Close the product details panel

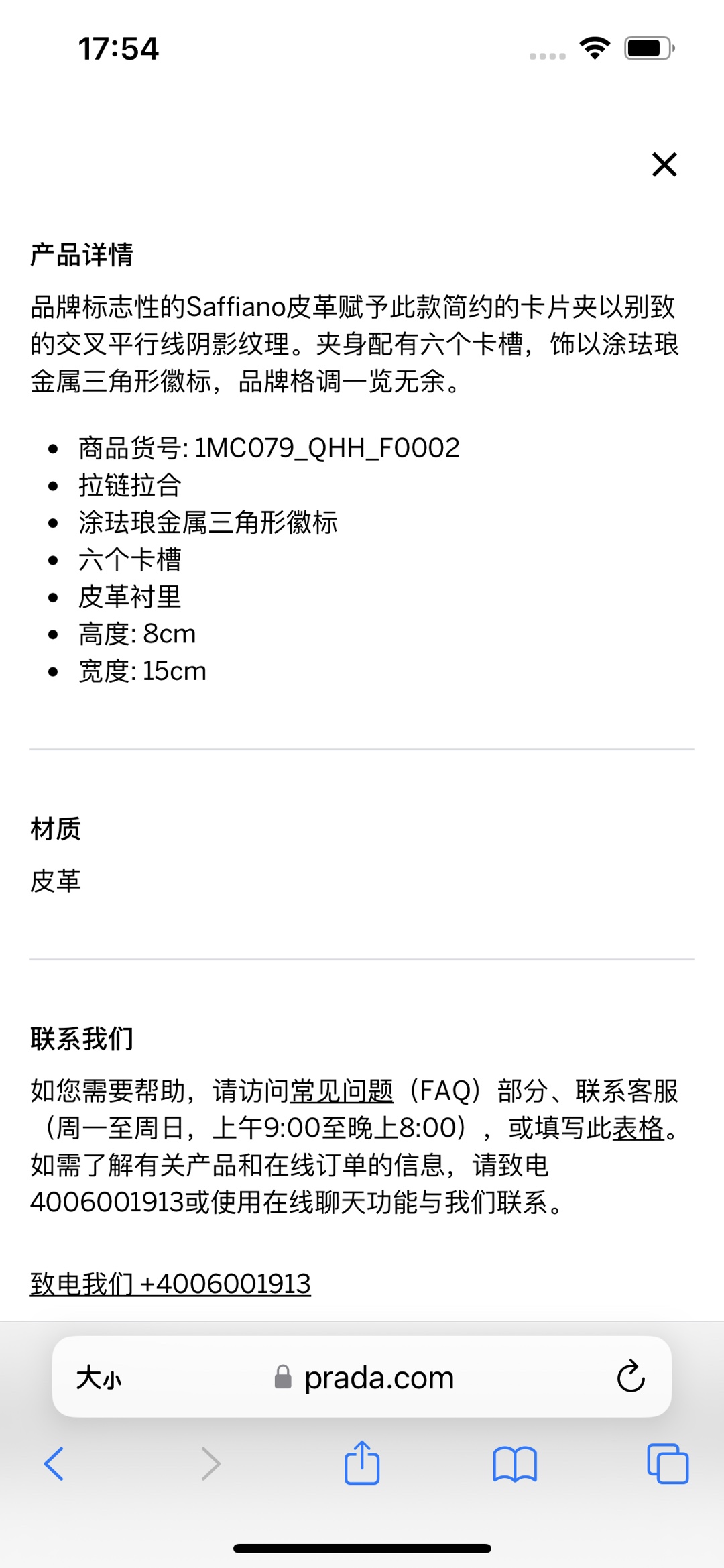click(664, 164)
